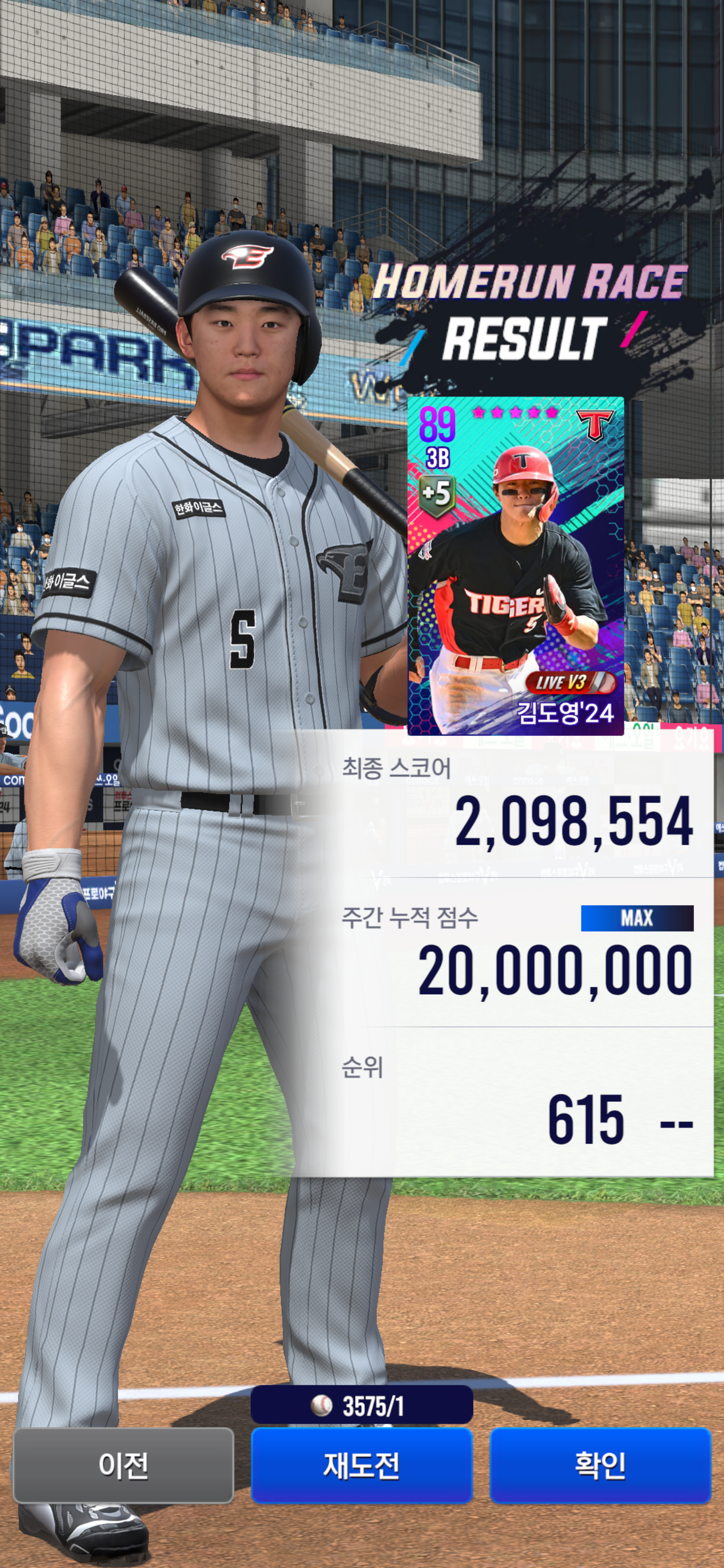Open the 김도영'24 player card
724x1568 pixels.
coord(515,565)
